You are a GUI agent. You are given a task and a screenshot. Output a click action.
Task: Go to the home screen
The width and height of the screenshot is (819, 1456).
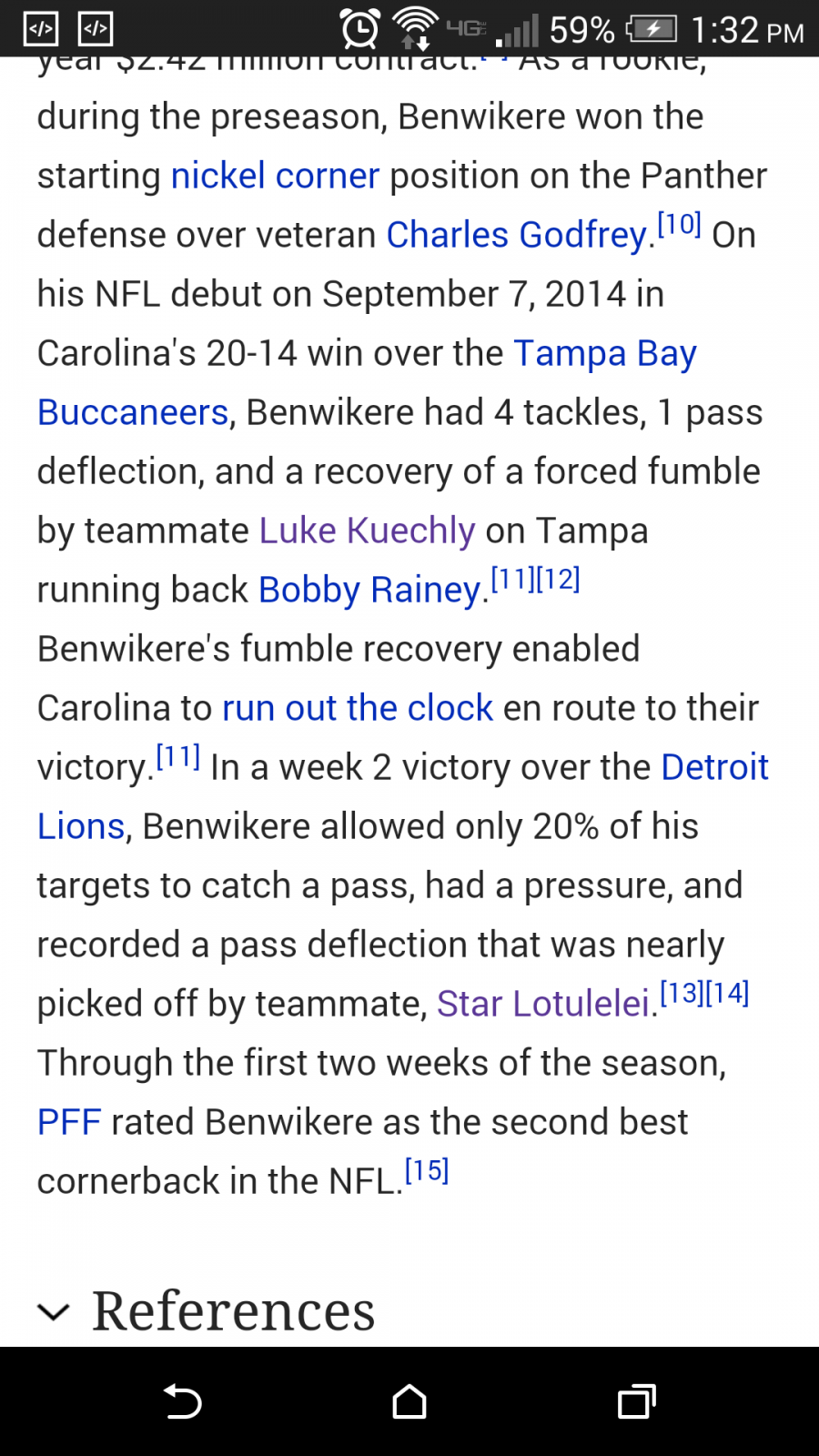(x=409, y=1401)
